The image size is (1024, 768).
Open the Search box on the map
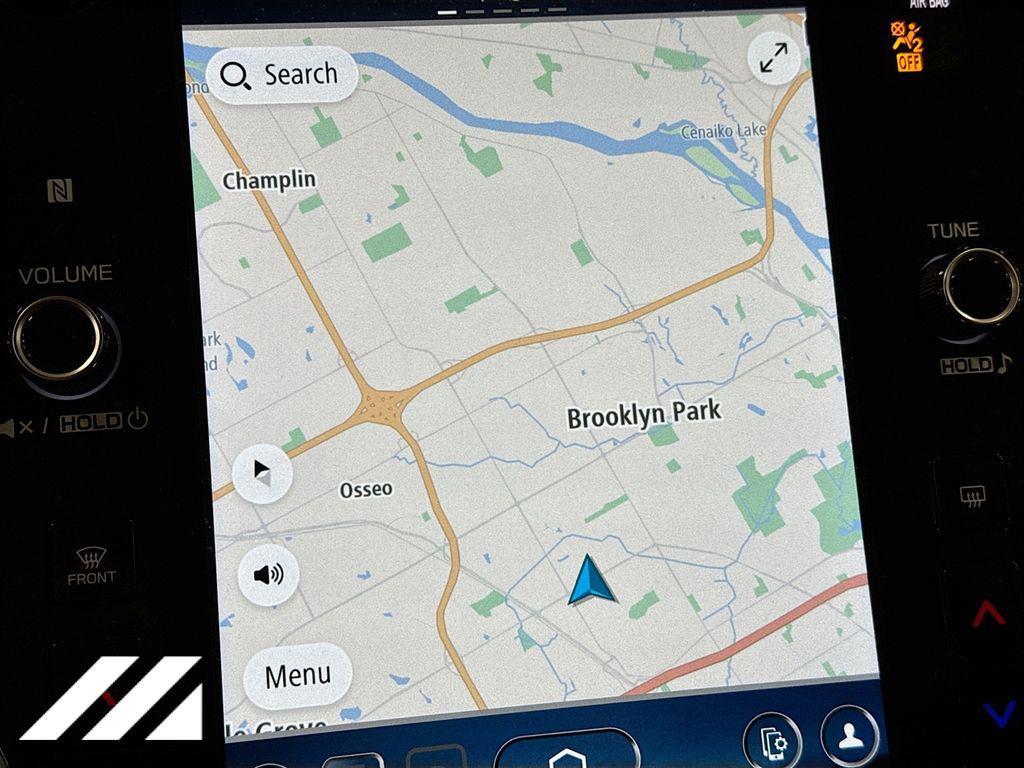point(281,75)
